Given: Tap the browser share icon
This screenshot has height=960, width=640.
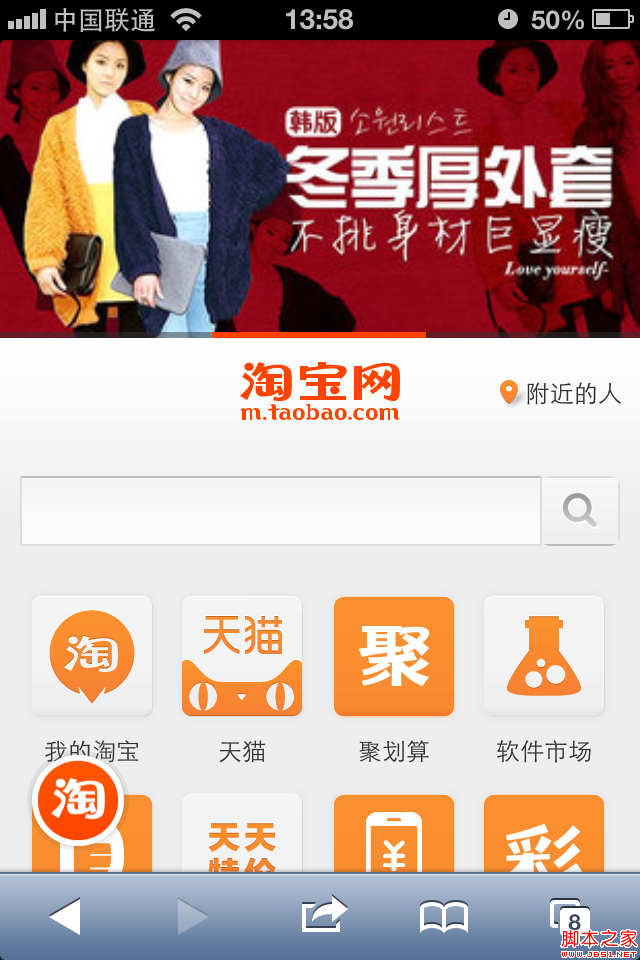Looking at the screenshot, I should [x=323, y=914].
